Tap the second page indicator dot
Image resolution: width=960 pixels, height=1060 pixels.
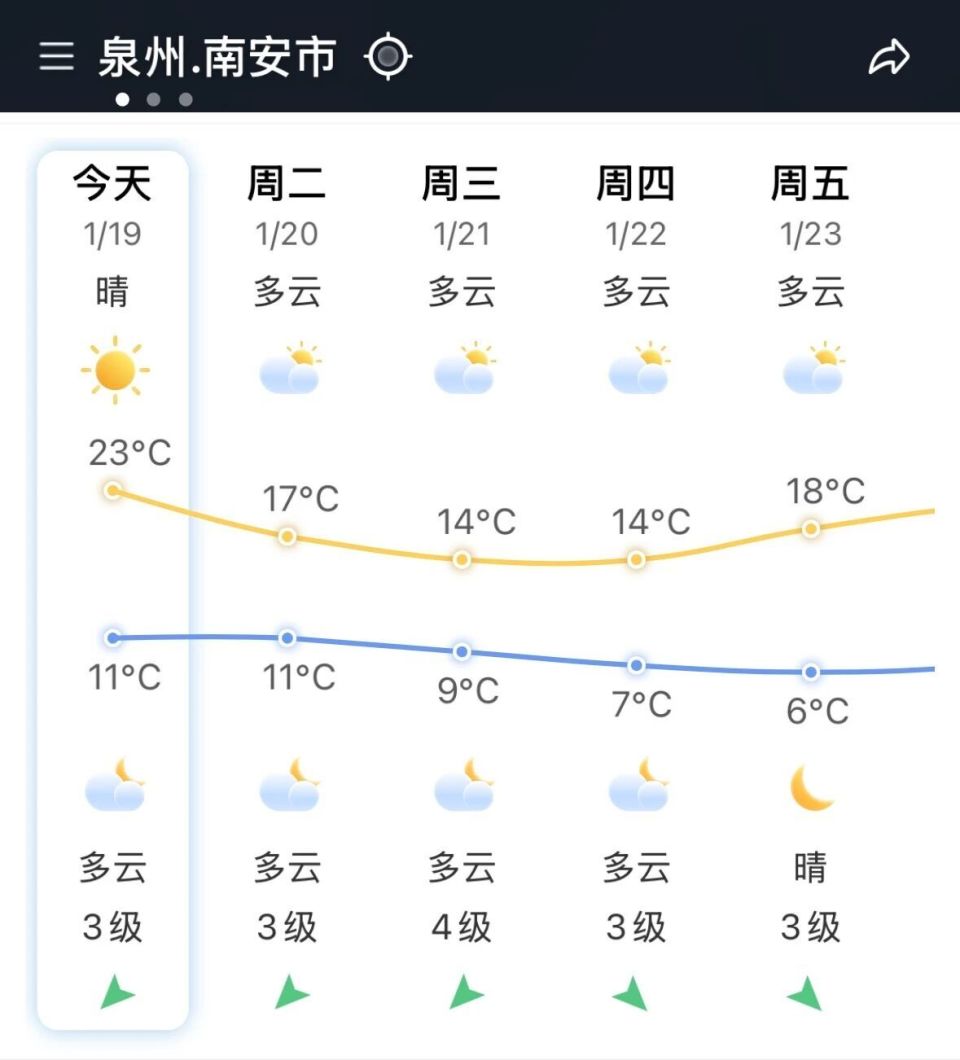154,100
